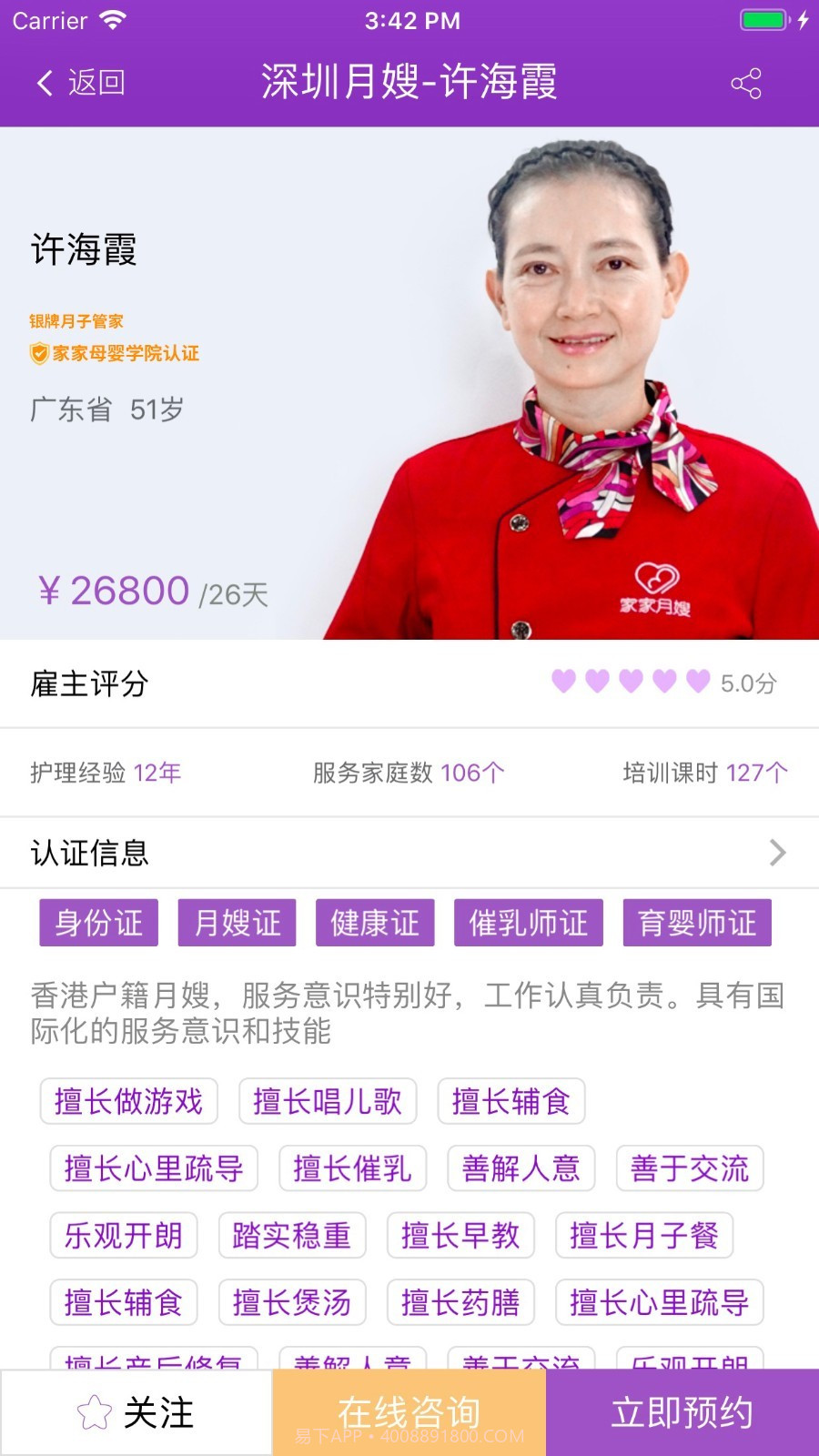Select the 身份证 certification tag
The height and width of the screenshot is (1456, 819).
pyautogui.click(x=97, y=922)
